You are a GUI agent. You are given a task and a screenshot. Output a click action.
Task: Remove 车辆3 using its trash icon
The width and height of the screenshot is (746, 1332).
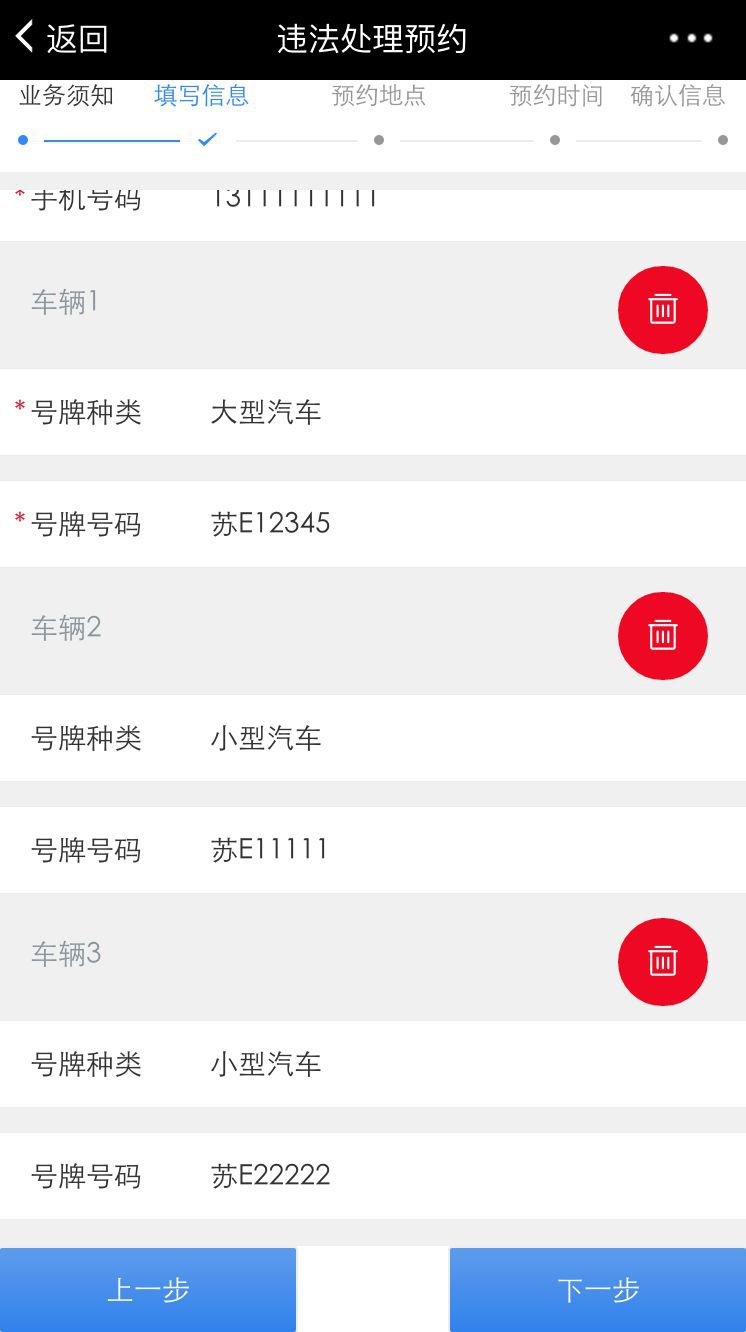coord(662,962)
